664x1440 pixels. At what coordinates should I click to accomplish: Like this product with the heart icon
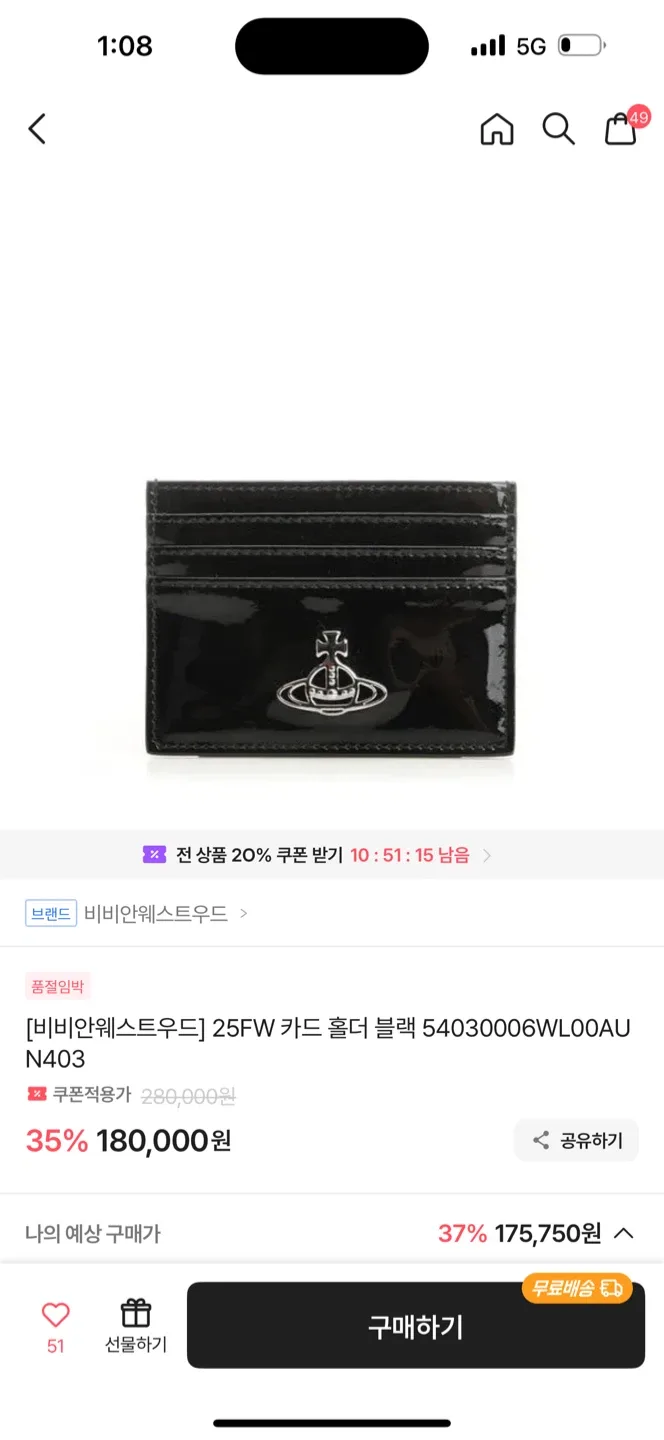coord(55,1314)
